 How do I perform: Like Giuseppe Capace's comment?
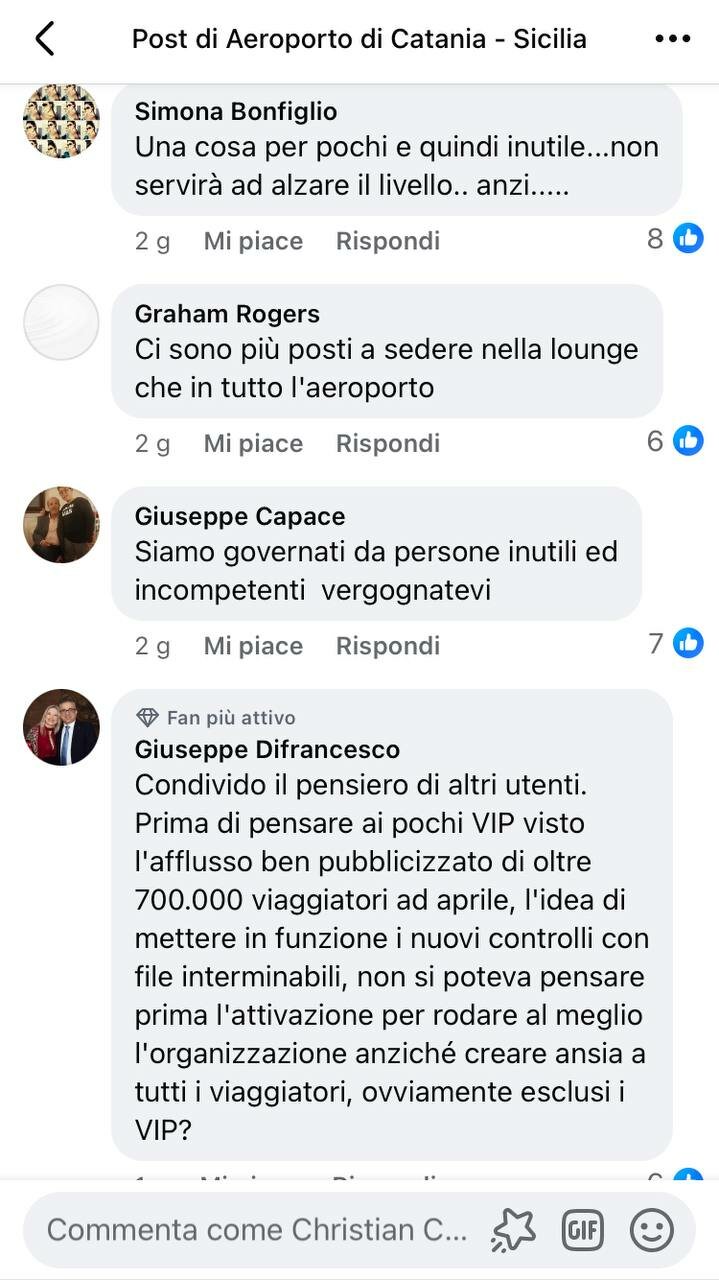253,646
